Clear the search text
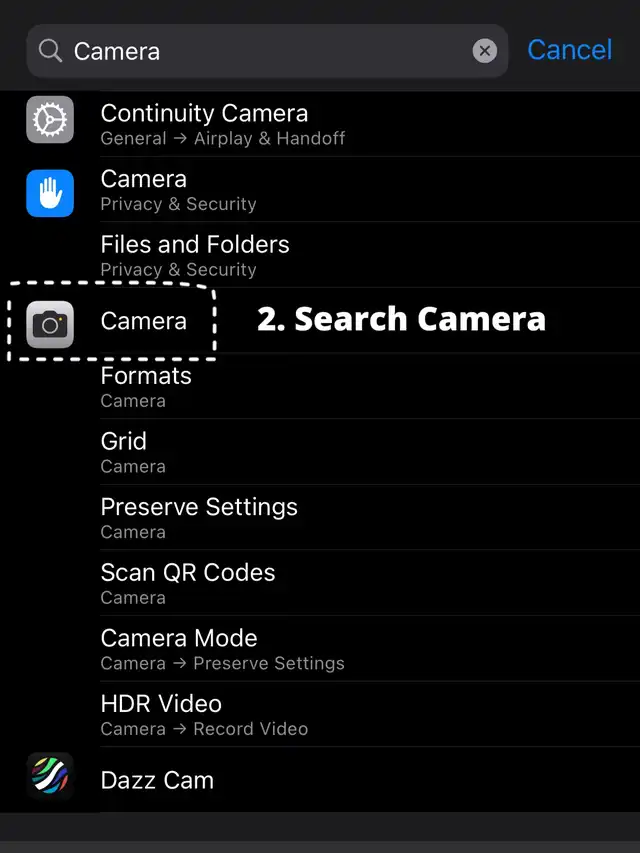Viewport: 640px width, 853px height. click(x=485, y=51)
